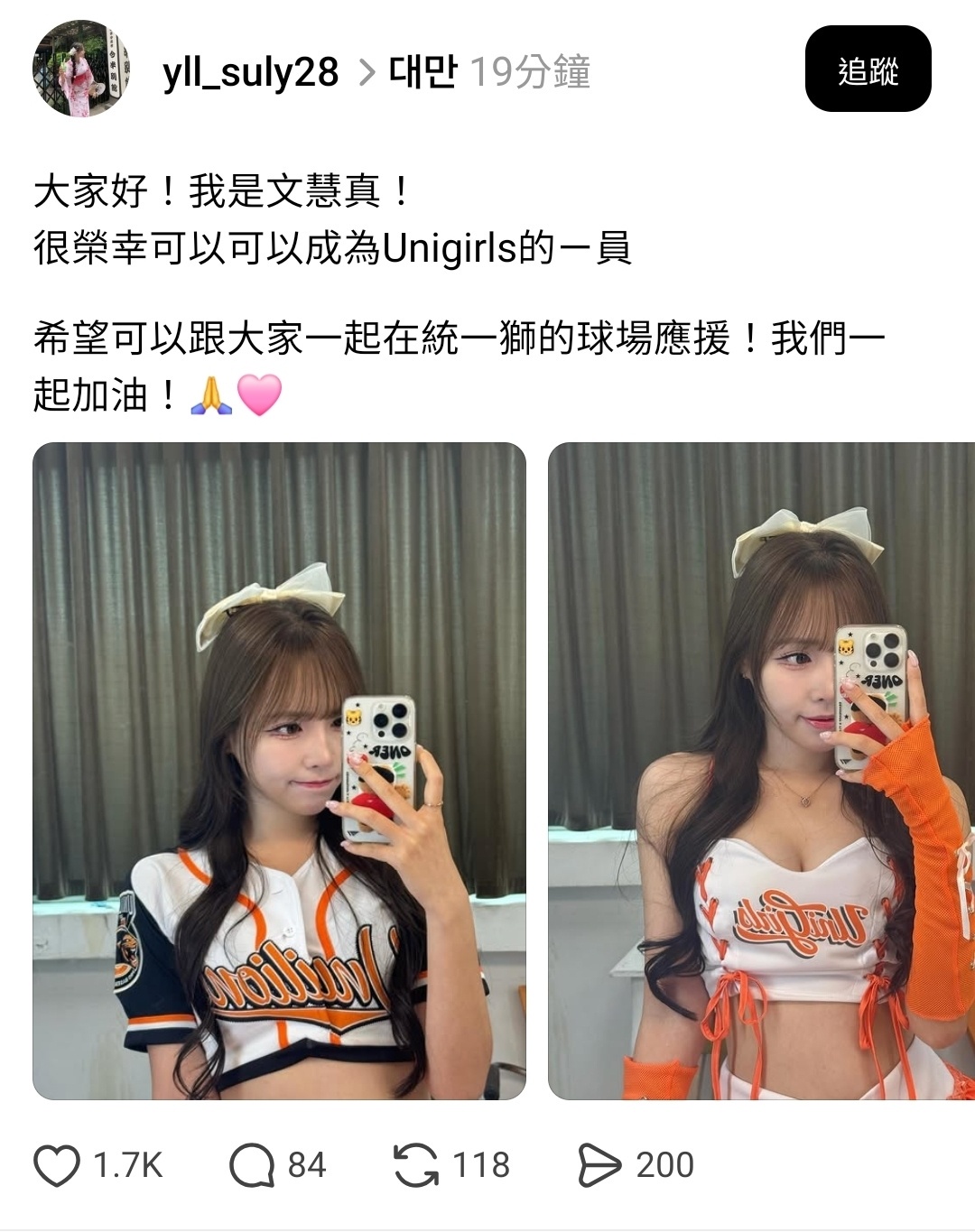Repost this thread via the arrows icon
The image size is (975, 1232).
click(415, 1164)
